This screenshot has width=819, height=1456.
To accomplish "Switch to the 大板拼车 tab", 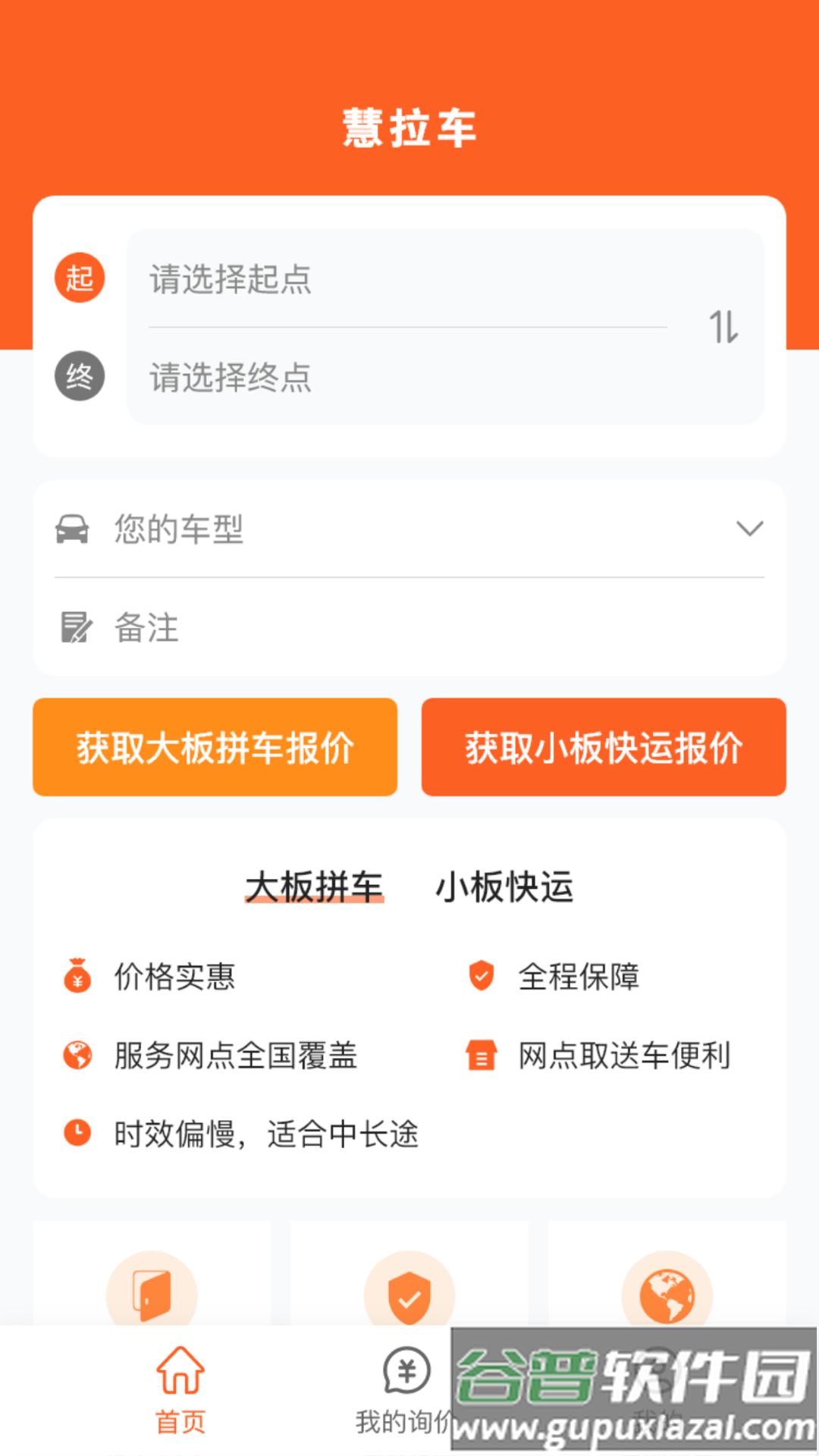I will click(x=314, y=886).
